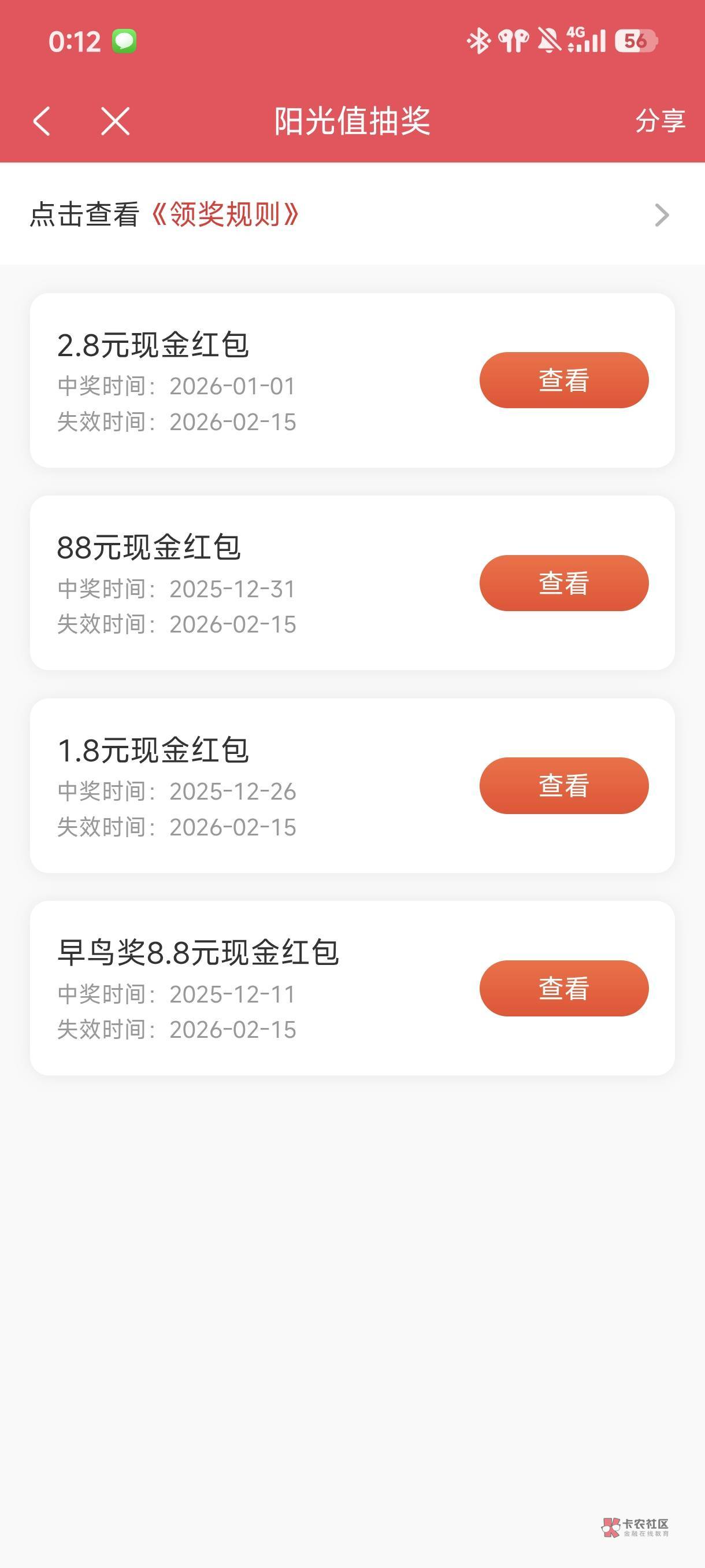View the 2.8元现金红包 prize

click(563, 380)
